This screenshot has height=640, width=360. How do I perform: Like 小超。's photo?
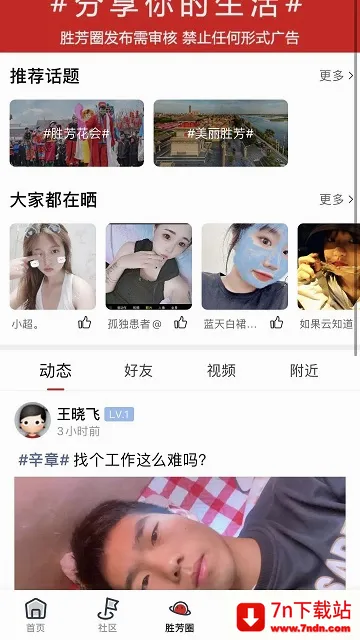point(84,323)
